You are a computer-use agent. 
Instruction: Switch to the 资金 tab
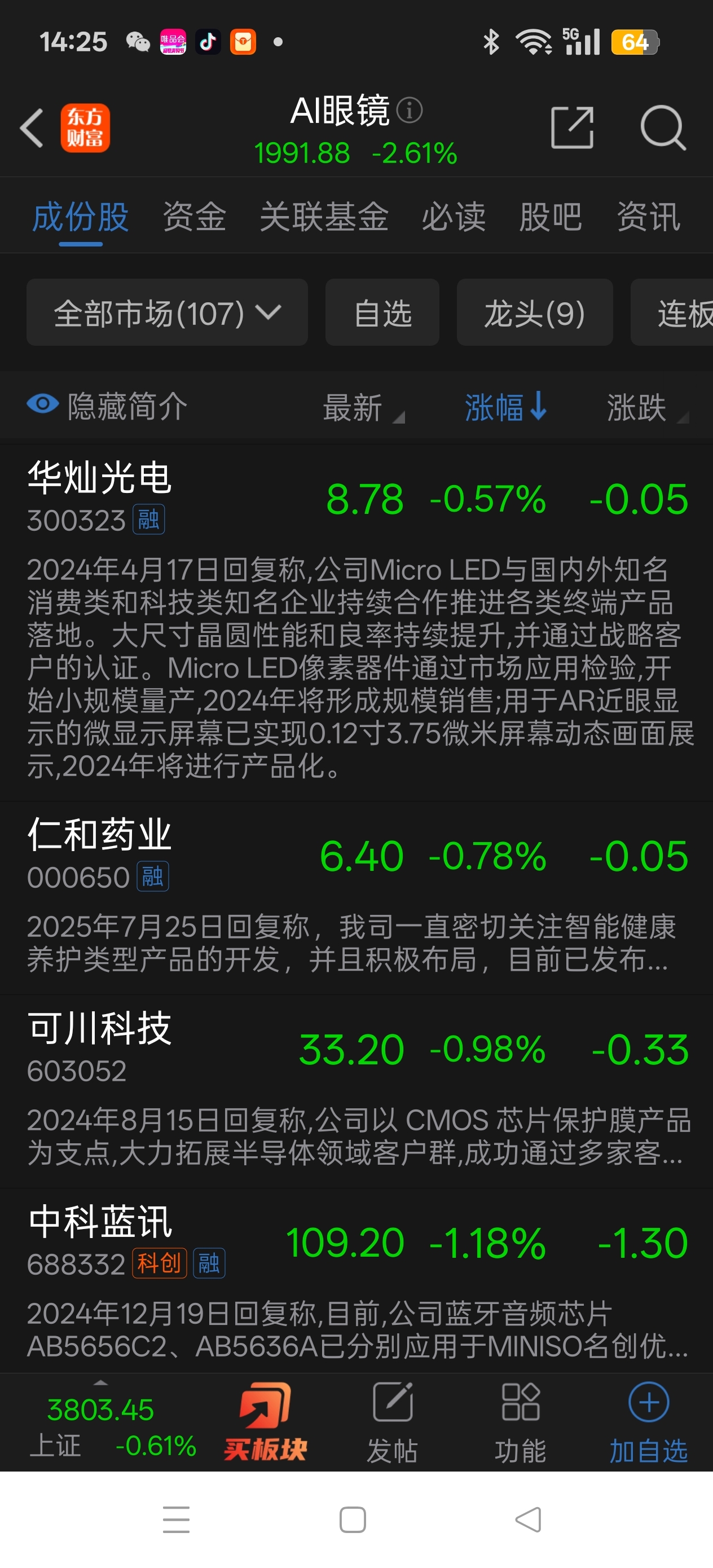click(194, 217)
